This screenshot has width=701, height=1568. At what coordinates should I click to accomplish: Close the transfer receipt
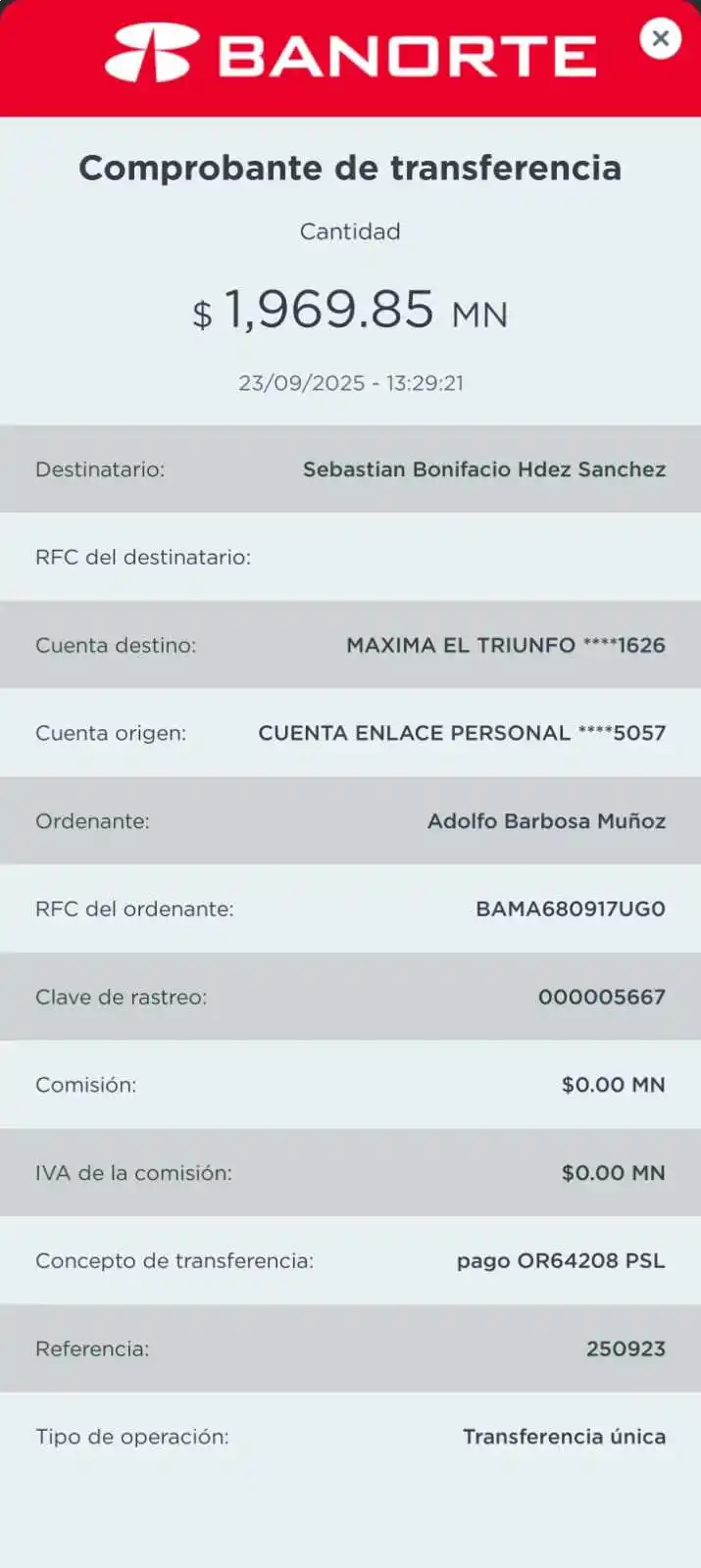tap(660, 39)
